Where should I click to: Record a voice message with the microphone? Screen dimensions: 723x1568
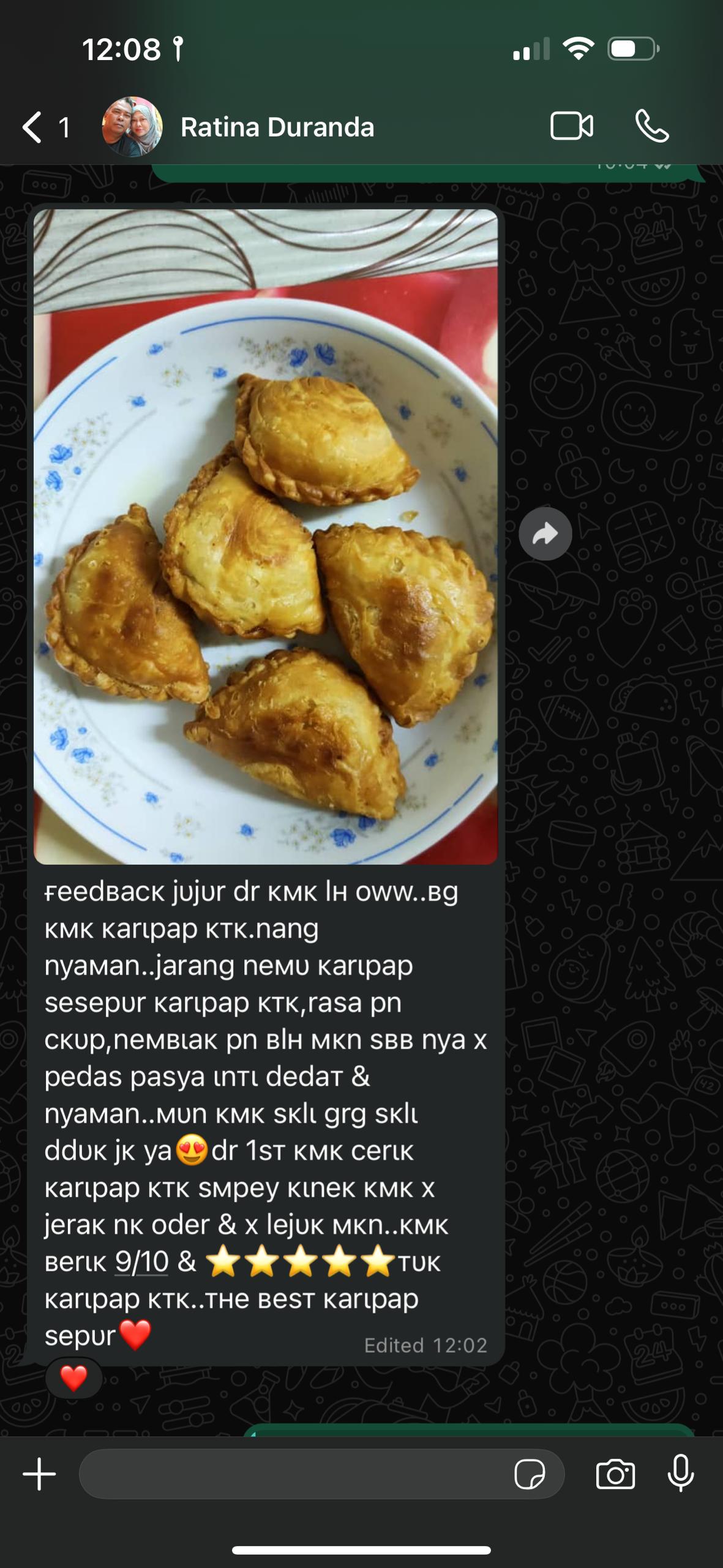tap(681, 1474)
